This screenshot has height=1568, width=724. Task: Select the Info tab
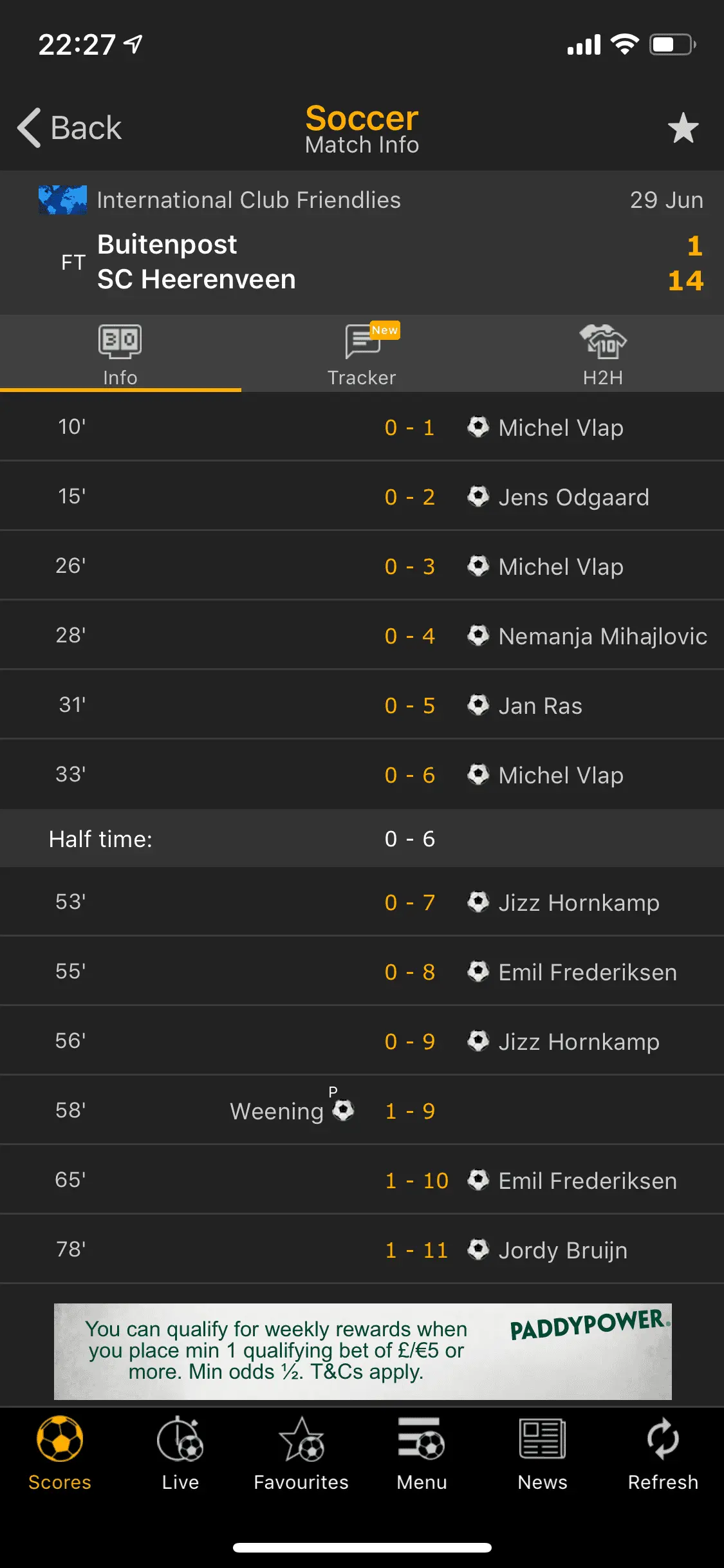[120, 355]
